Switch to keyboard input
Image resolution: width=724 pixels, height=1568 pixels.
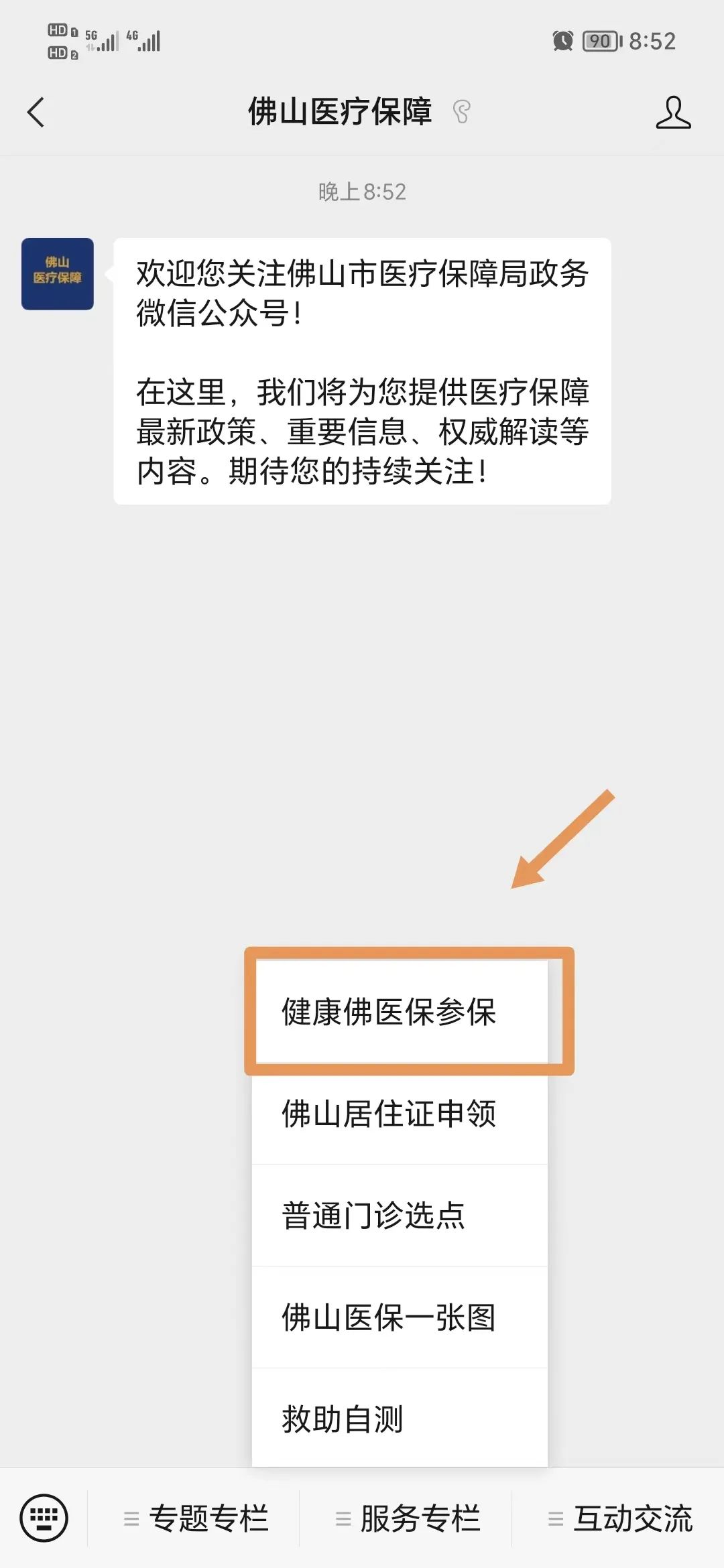(x=44, y=1518)
